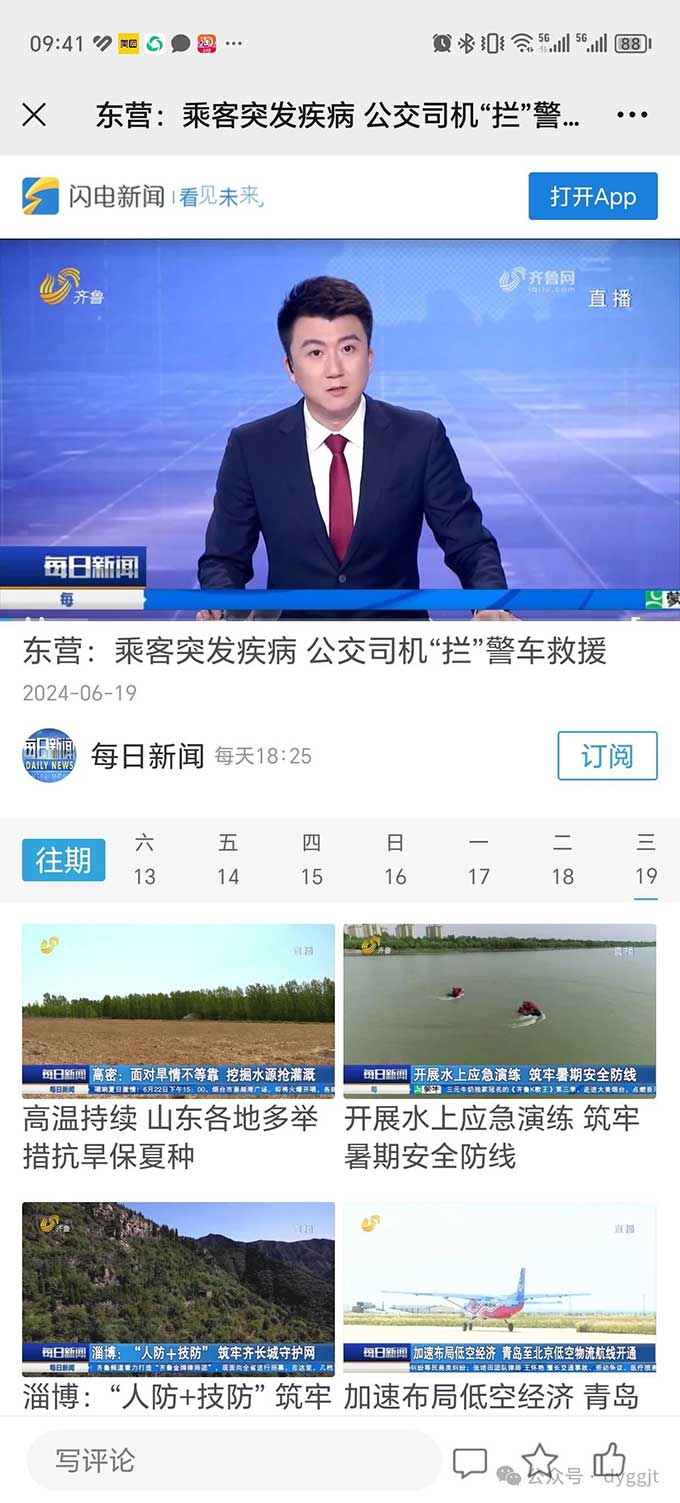680x1503 pixels.
Task: View comments via the speech bubble icon
Action: pyautogui.click(x=470, y=1462)
